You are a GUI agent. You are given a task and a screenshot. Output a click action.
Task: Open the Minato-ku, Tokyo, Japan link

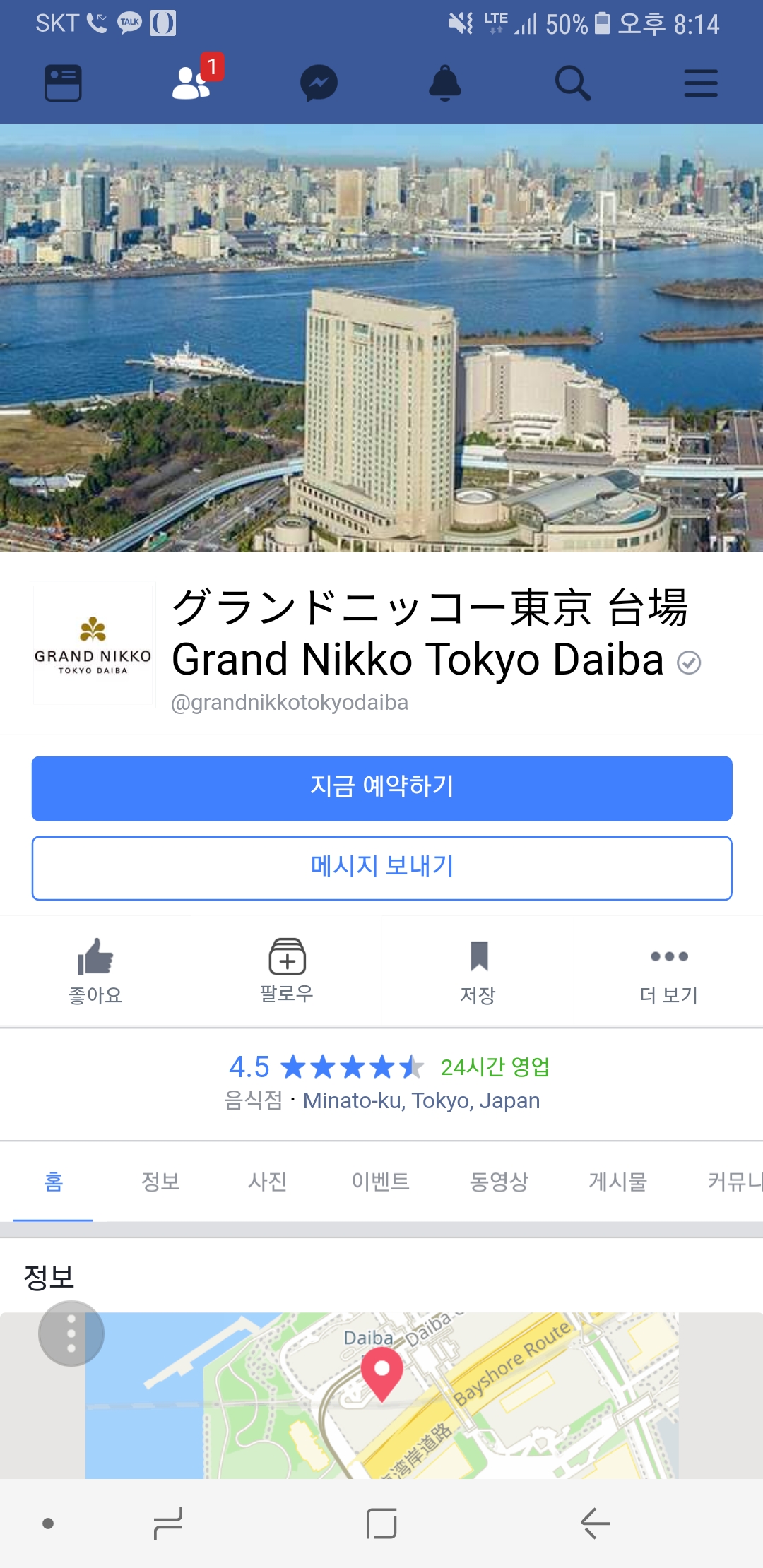pyautogui.click(x=421, y=1101)
